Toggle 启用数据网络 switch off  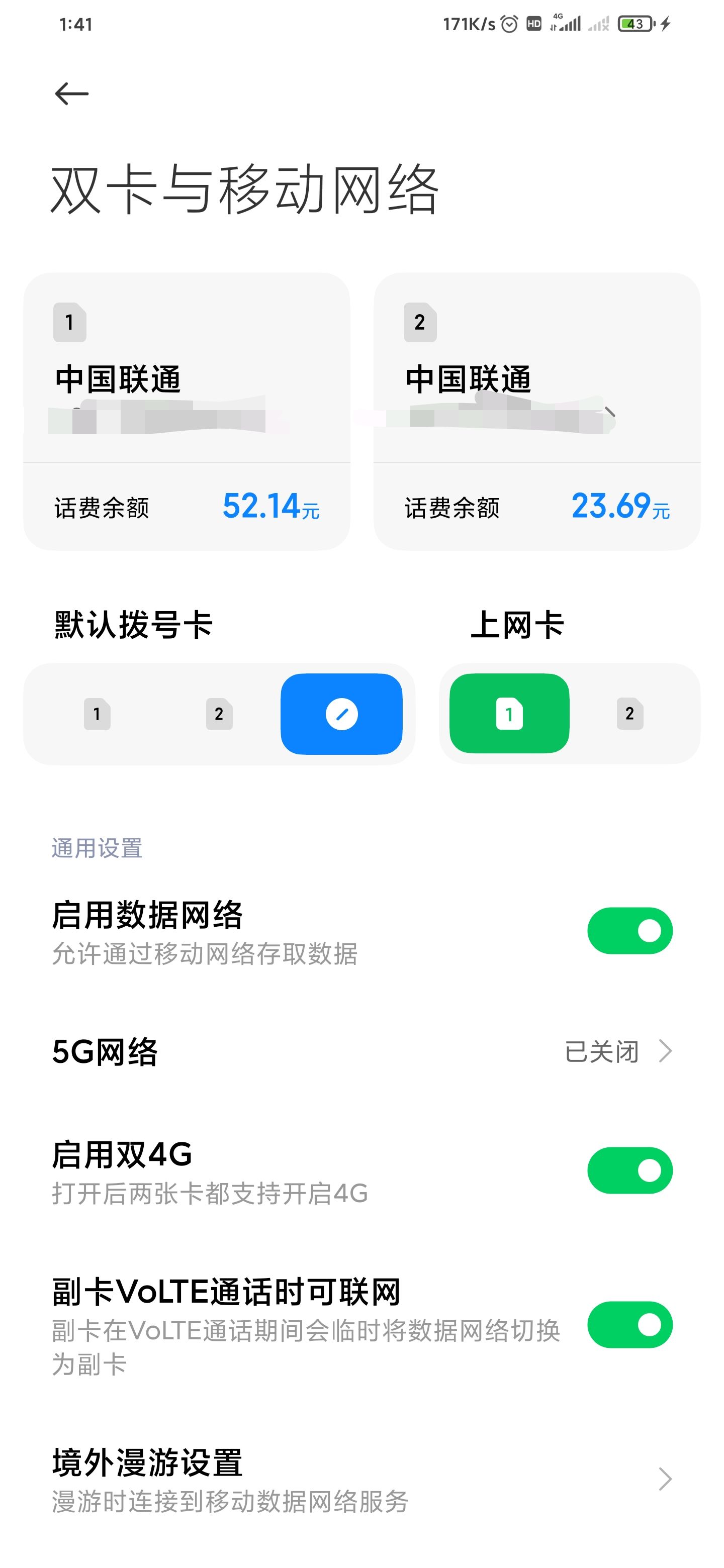click(629, 931)
